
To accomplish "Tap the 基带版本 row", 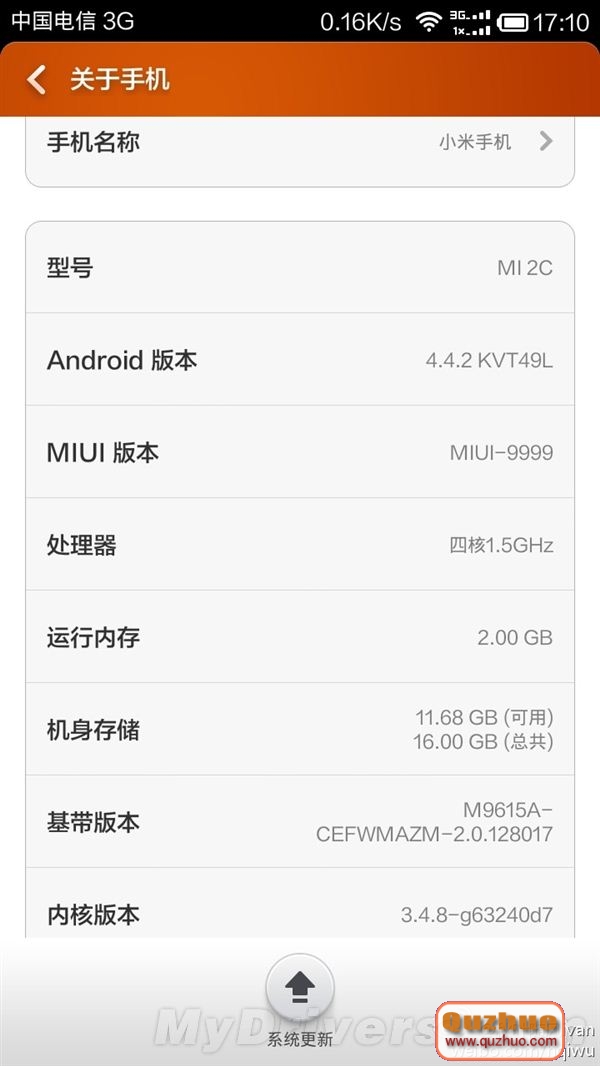I will (x=300, y=822).
